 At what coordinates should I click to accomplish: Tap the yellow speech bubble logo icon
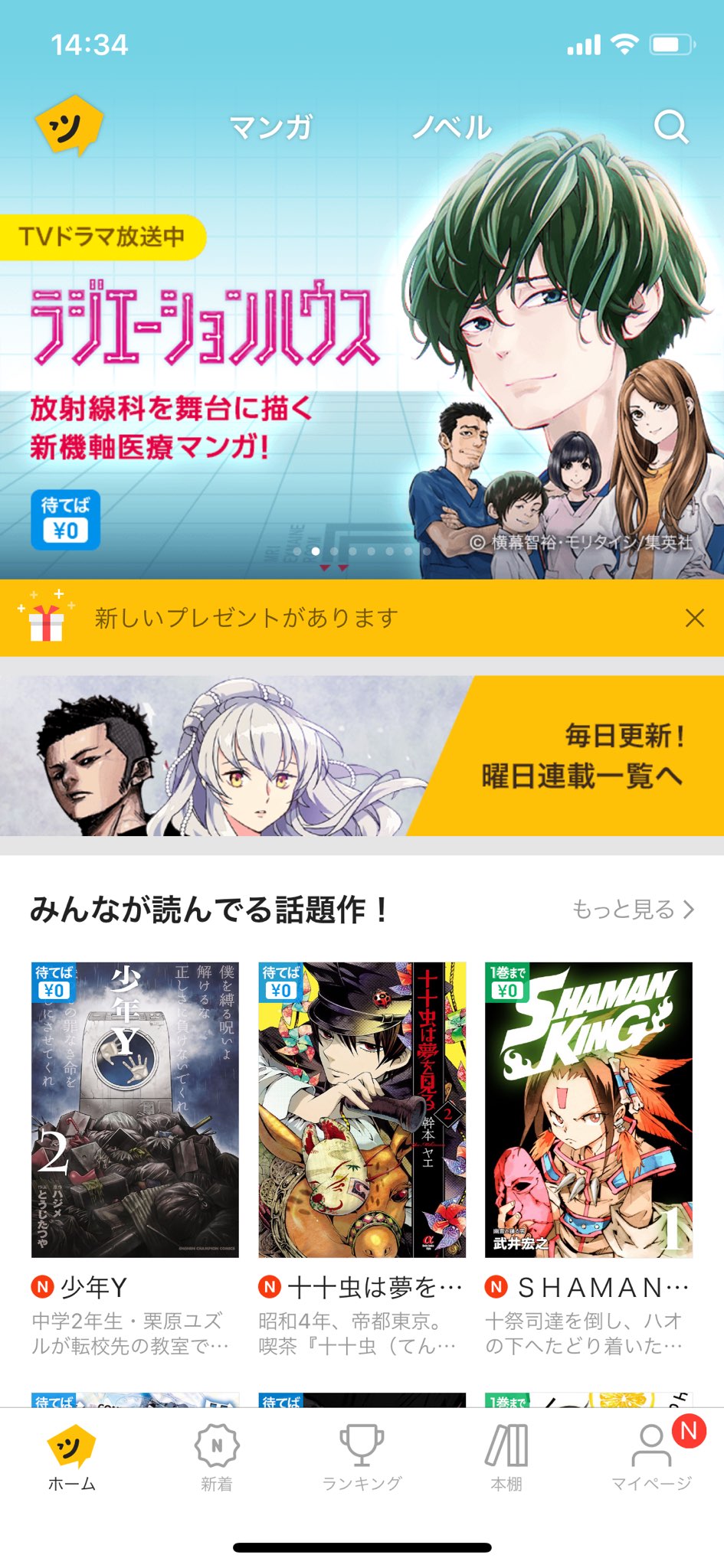(69, 125)
